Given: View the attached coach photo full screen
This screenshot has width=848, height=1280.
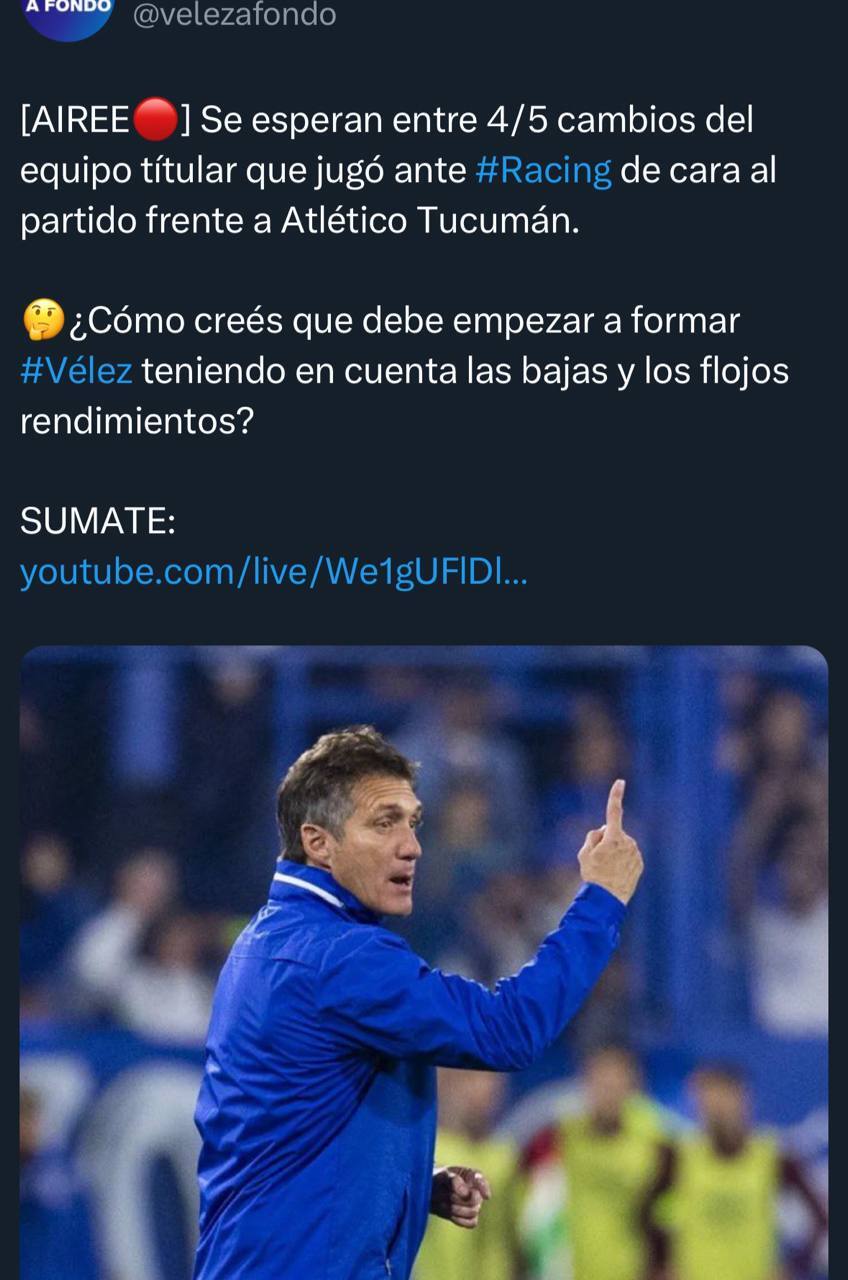Looking at the screenshot, I should (424, 960).
